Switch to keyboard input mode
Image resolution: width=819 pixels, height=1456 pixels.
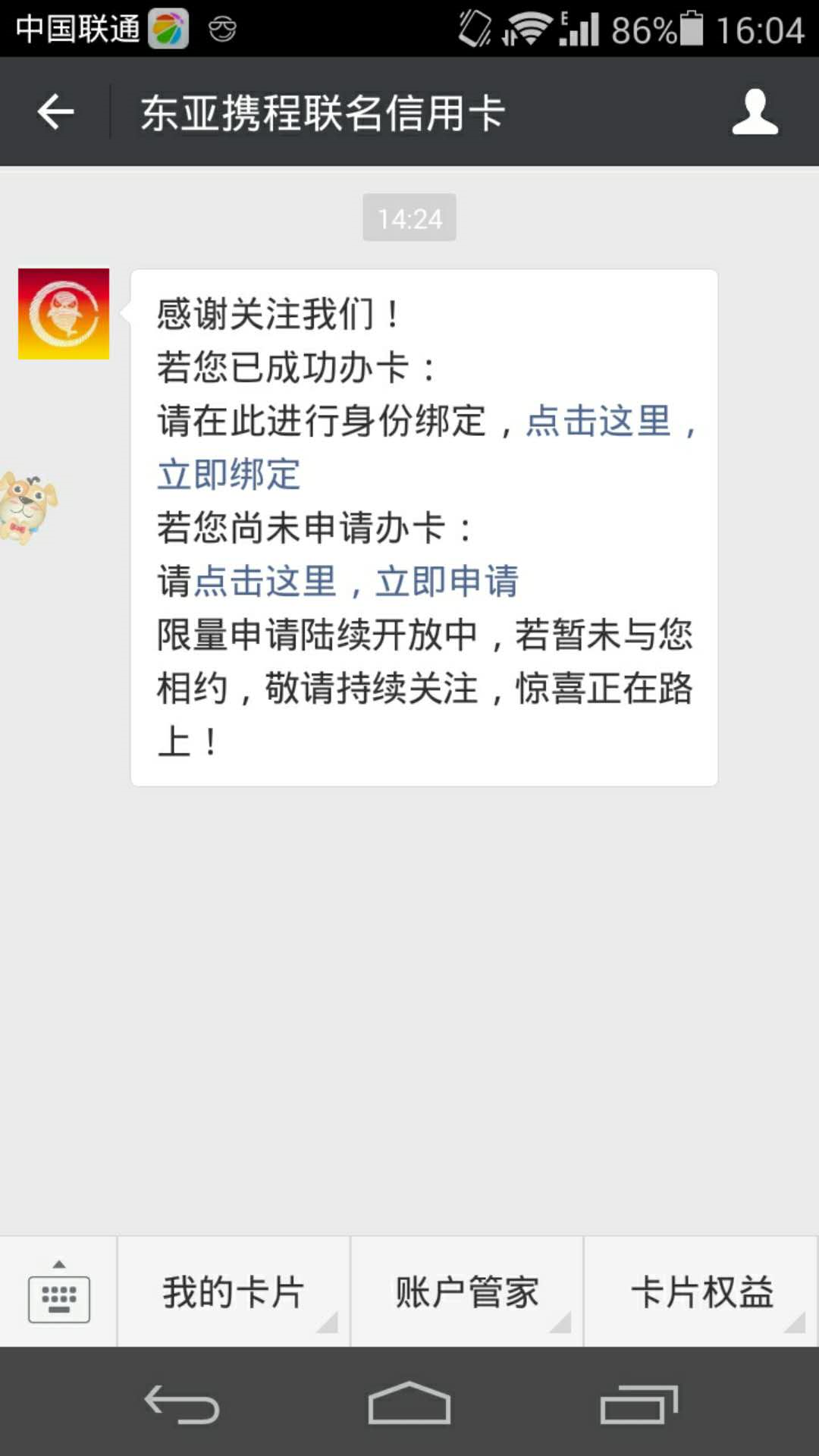[x=58, y=1292]
